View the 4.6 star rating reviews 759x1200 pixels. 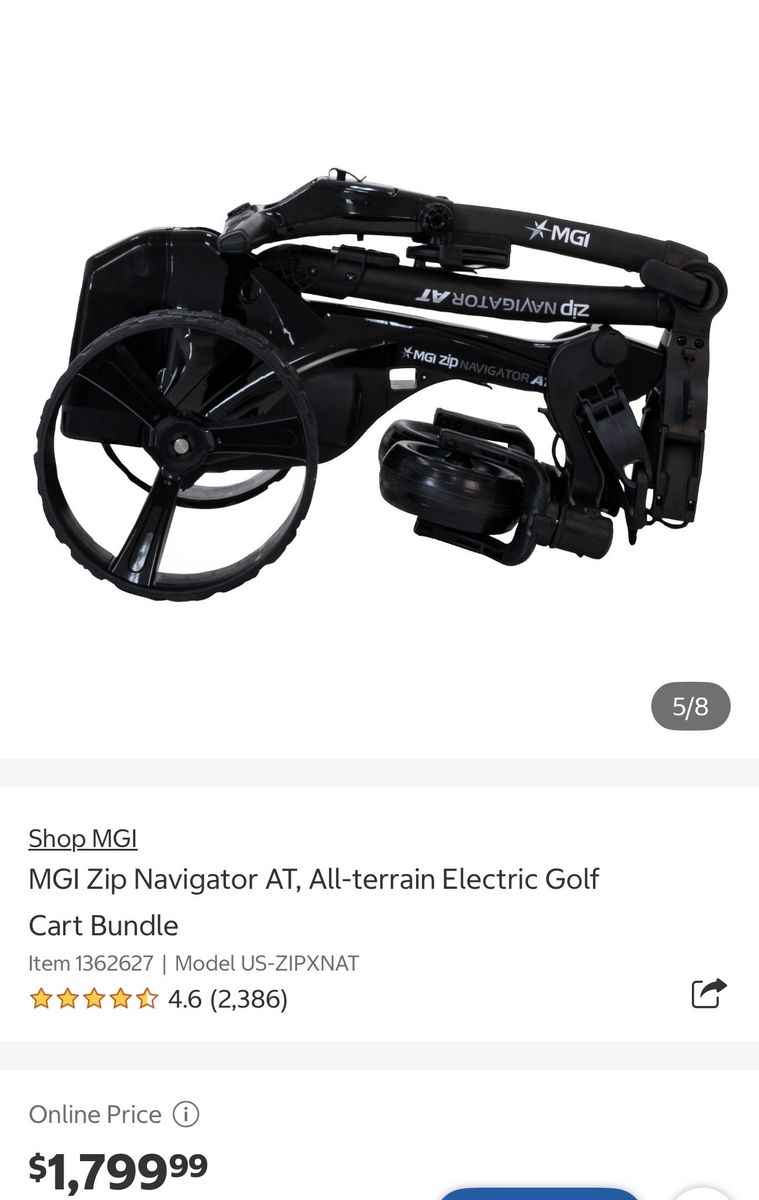point(158,998)
